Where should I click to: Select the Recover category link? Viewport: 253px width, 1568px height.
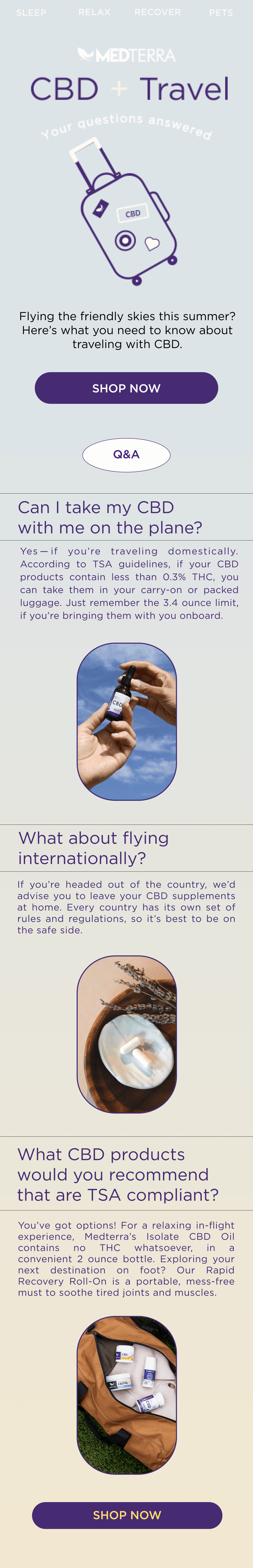point(157,12)
